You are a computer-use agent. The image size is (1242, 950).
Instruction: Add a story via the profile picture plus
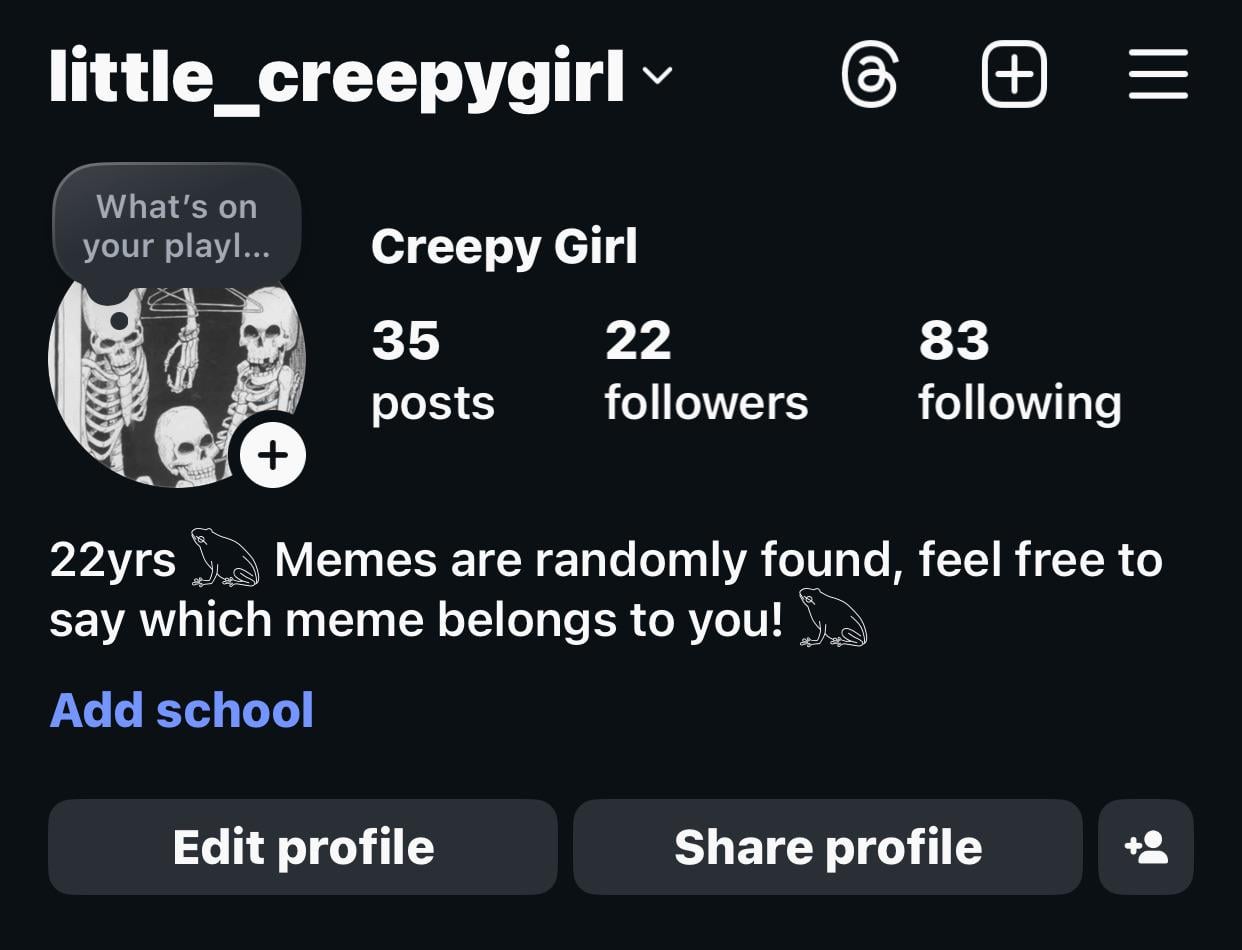click(x=272, y=455)
